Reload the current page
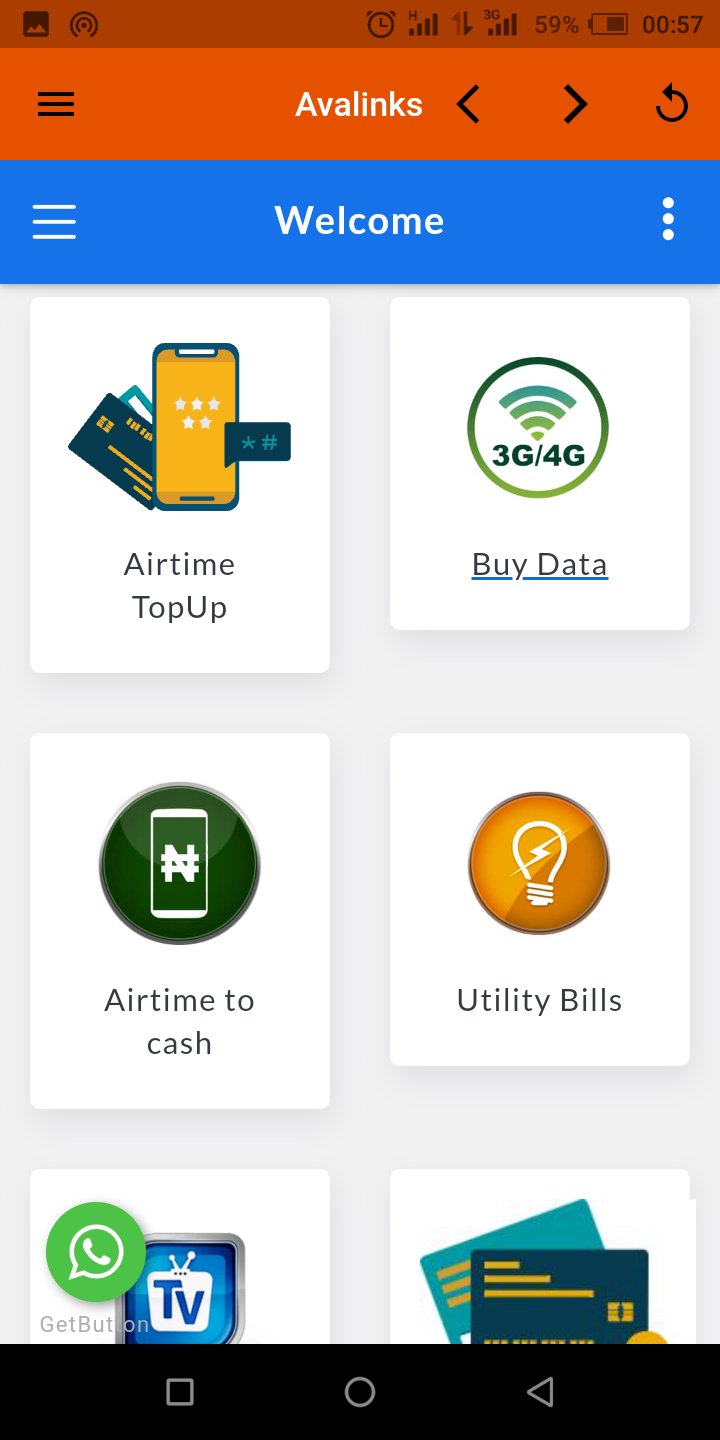 [x=672, y=104]
